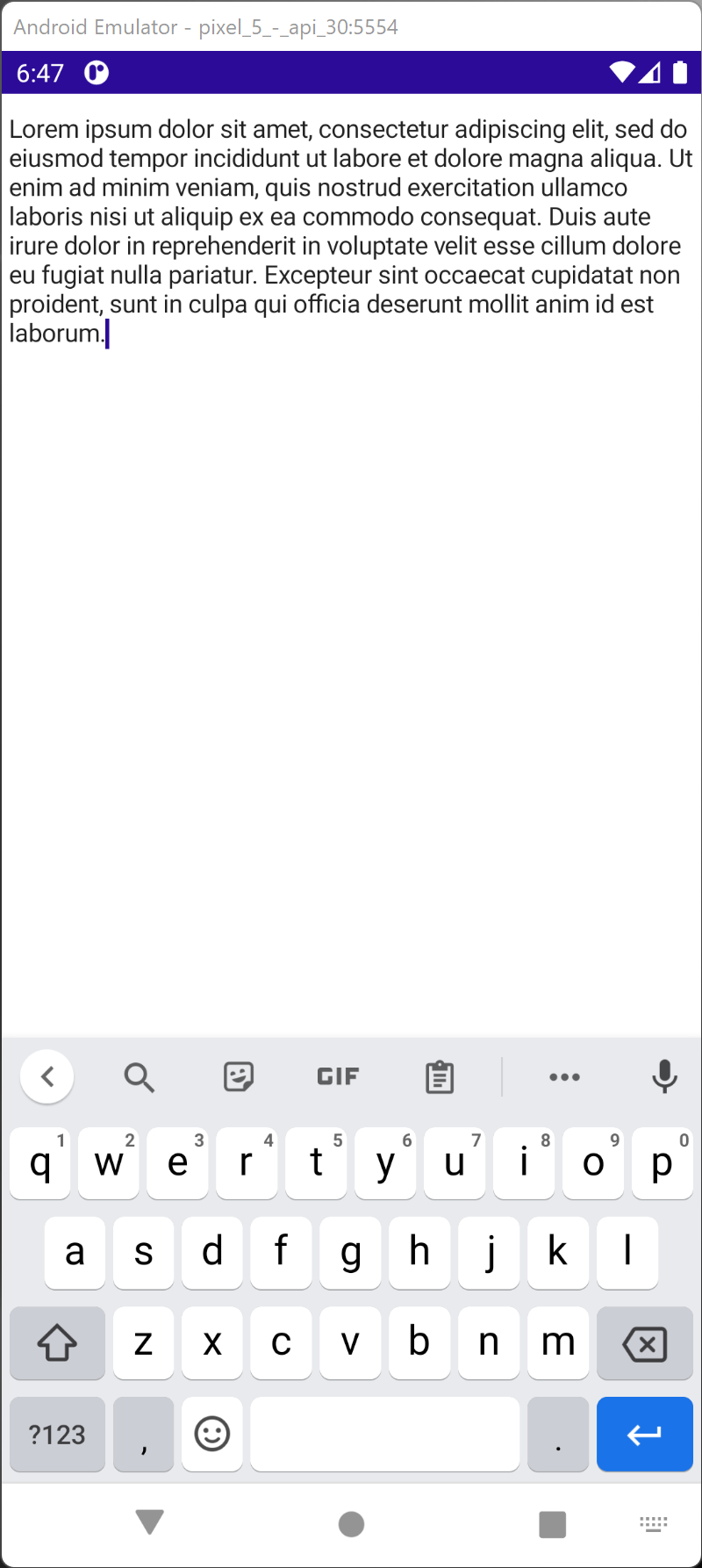The height and width of the screenshot is (1568, 702).
Task: Tap the space bar
Action: point(385,1434)
